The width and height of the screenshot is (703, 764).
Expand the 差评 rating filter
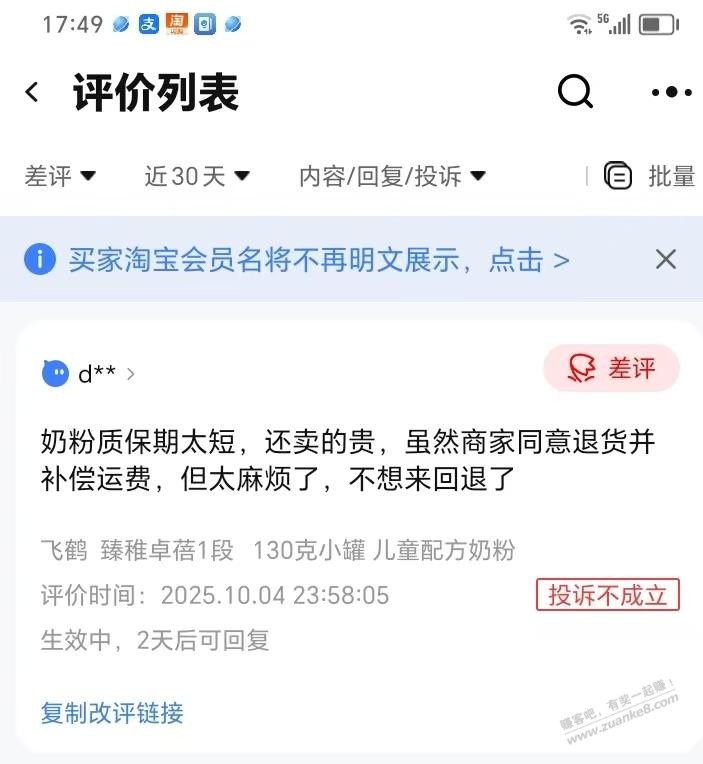point(60,177)
